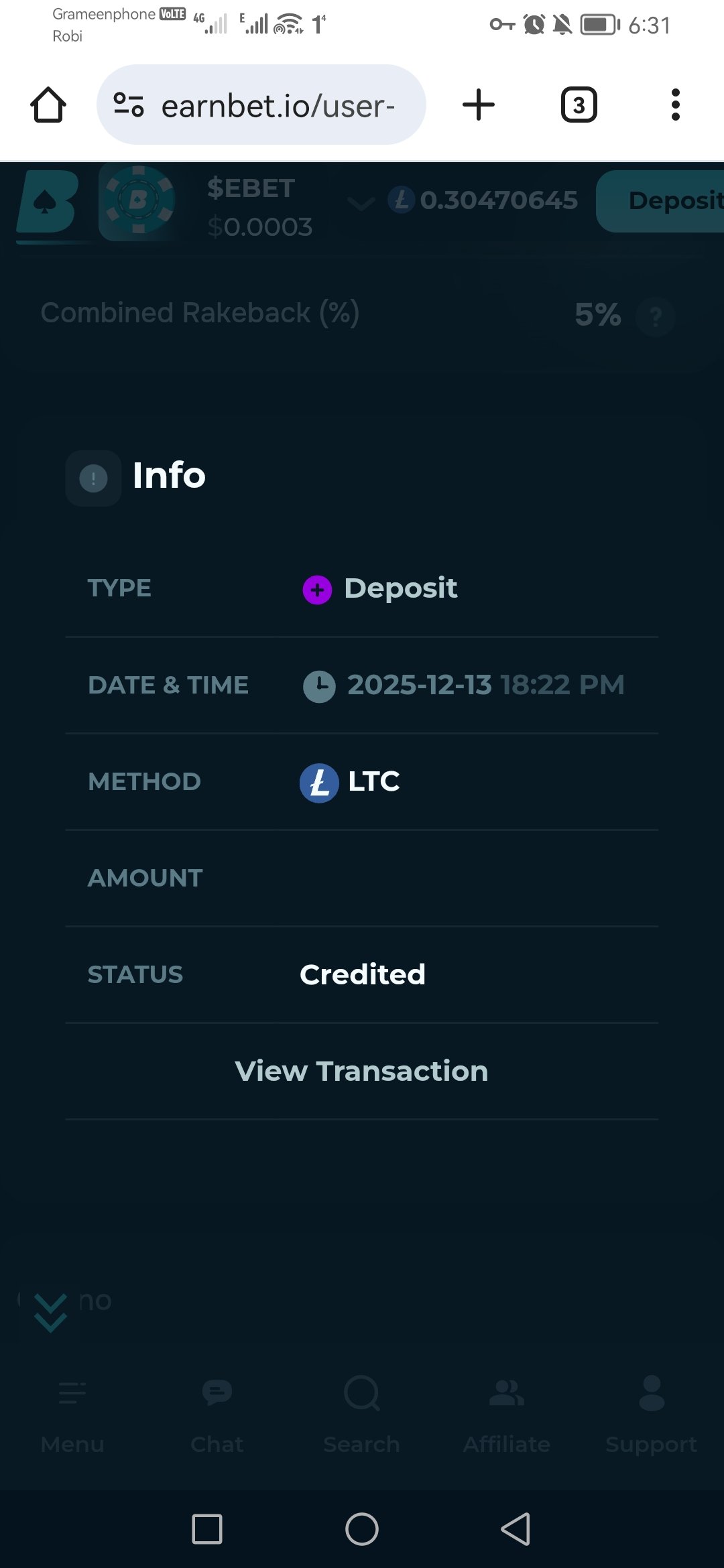Open a new browser tab
Image resolution: width=724 pixels, height=1568 pixels.
(x=479, y=105)
